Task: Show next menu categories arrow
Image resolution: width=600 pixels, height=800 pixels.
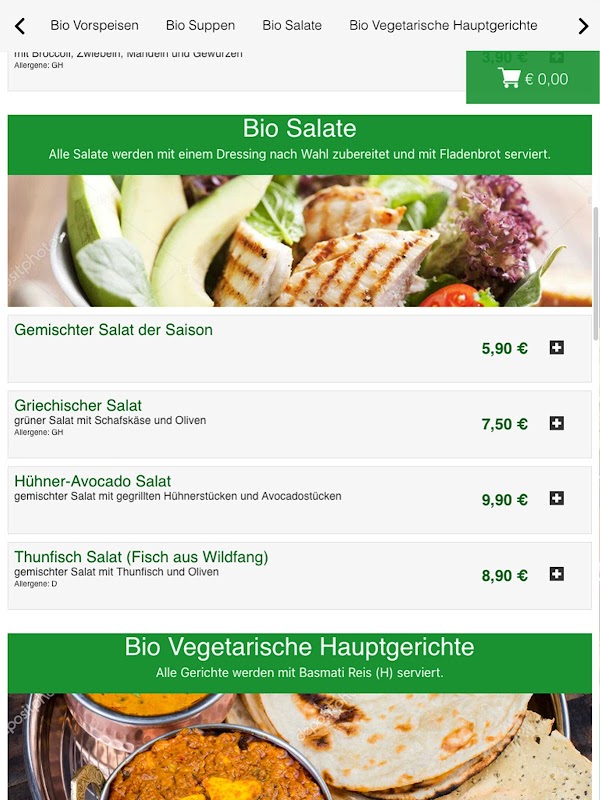Action: [x=583, y=26]
